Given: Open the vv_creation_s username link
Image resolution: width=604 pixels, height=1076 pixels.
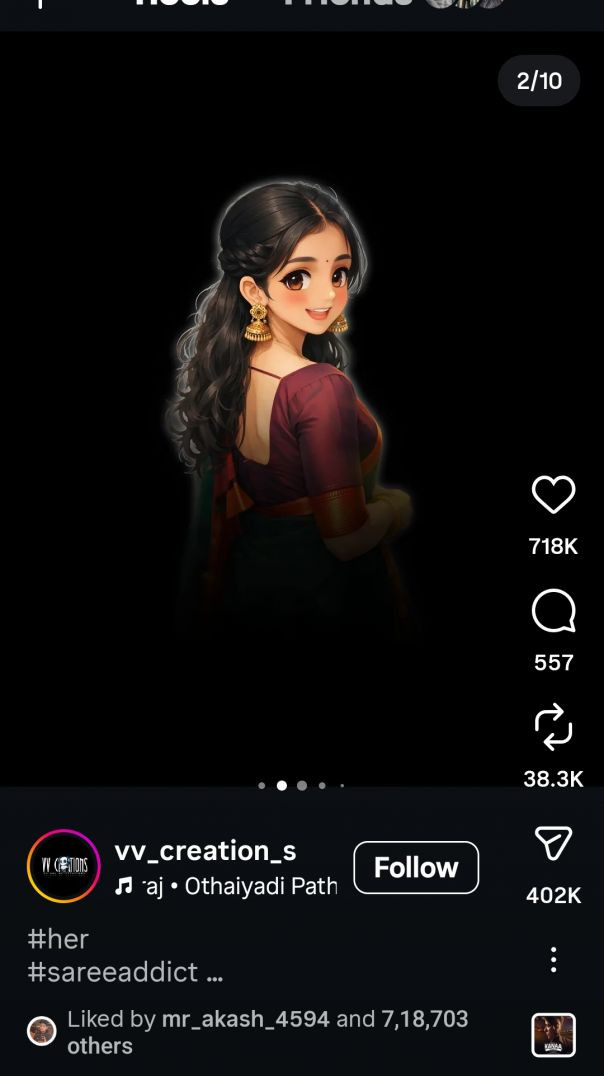Looking at the screenshot, I should click(205, 851).
